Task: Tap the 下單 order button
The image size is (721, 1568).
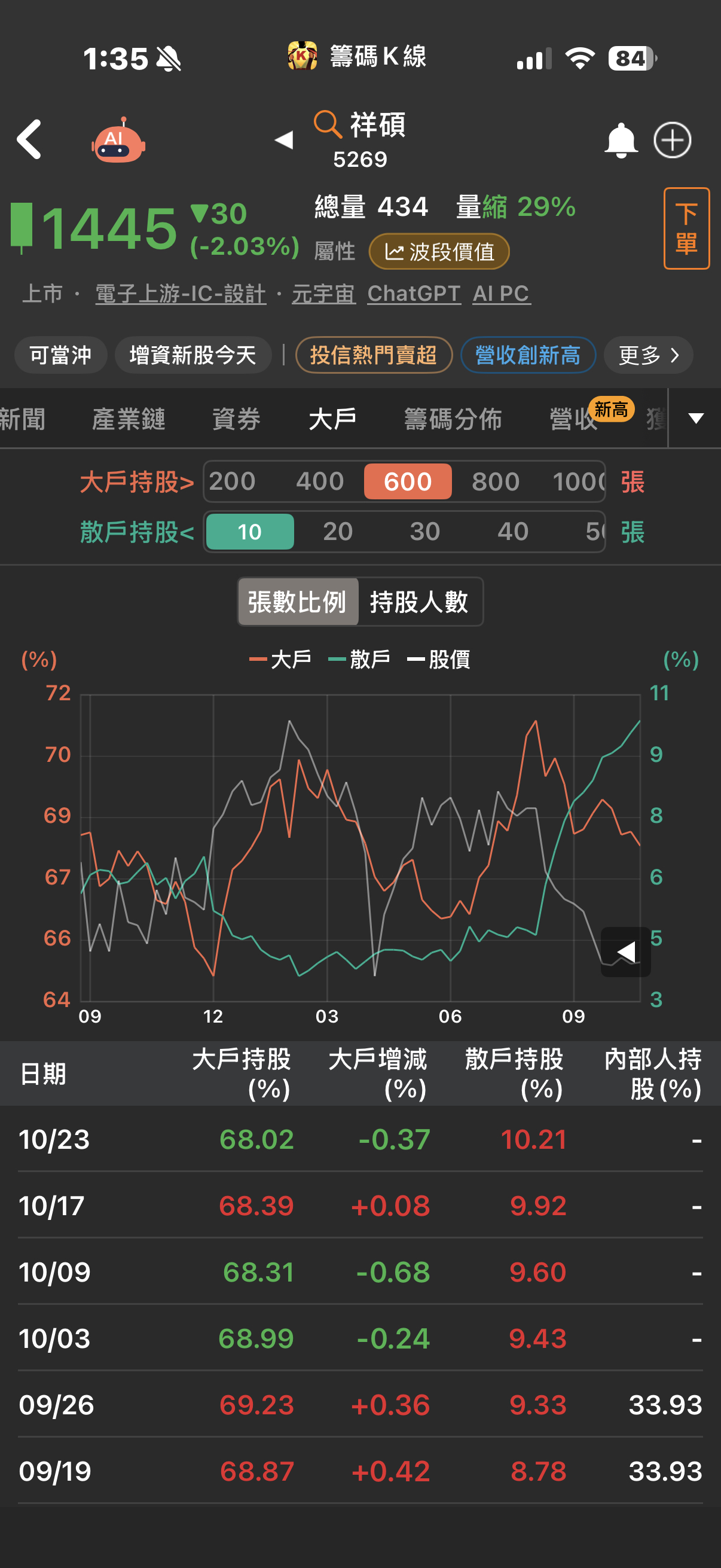Action: pyautogui.click(x=686, y=228)
